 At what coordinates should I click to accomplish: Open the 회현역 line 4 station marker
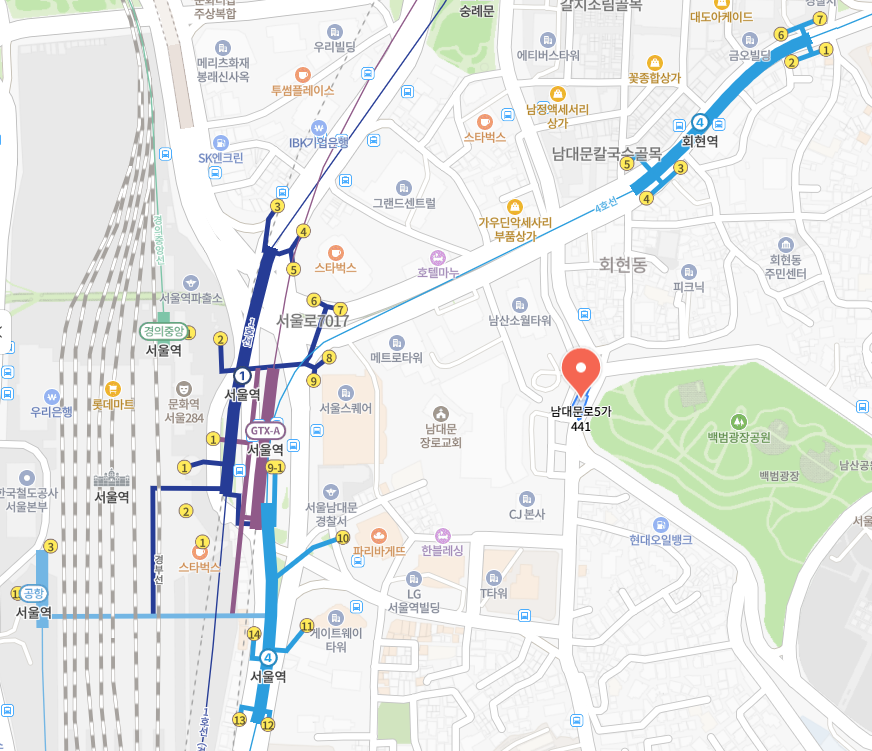[699, 122]
